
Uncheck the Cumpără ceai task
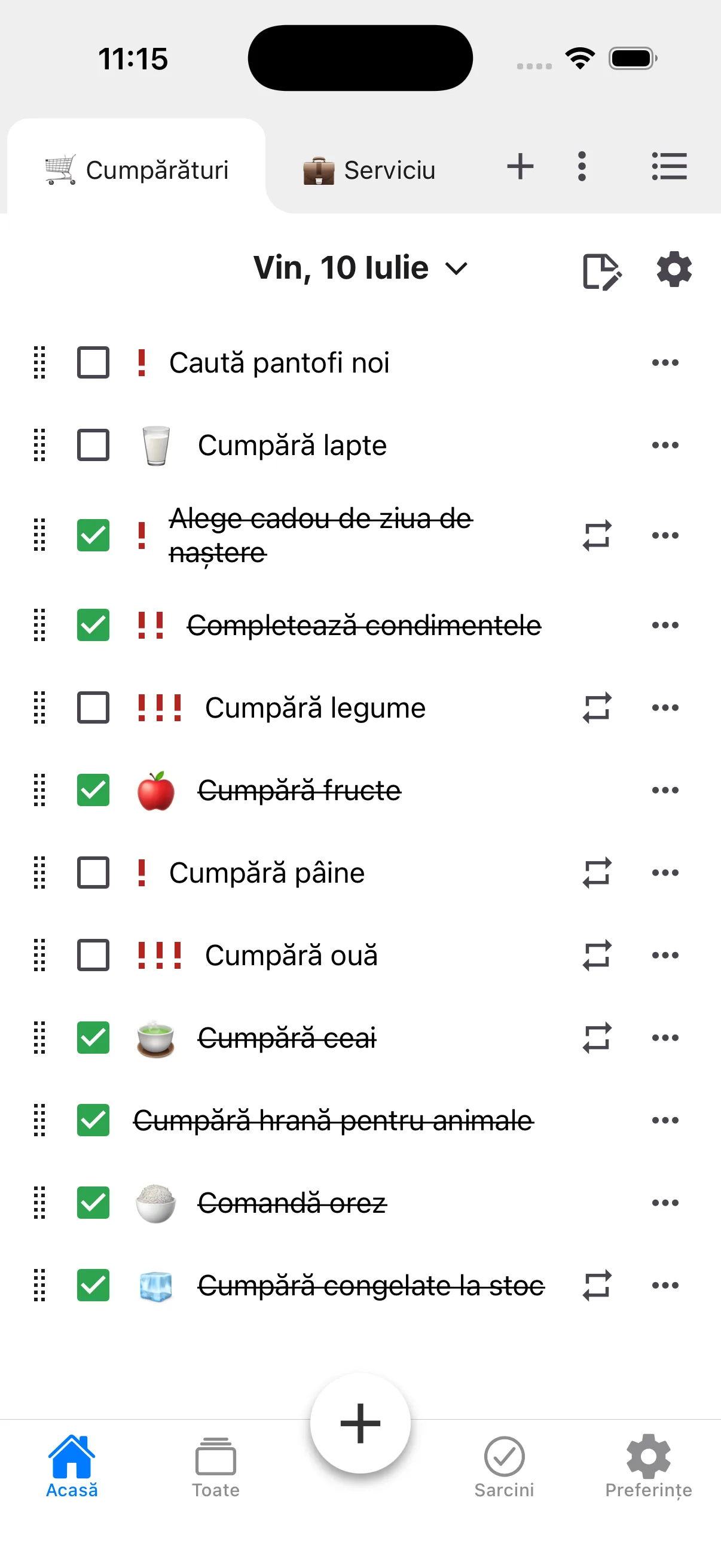(x=93, y=1038)
